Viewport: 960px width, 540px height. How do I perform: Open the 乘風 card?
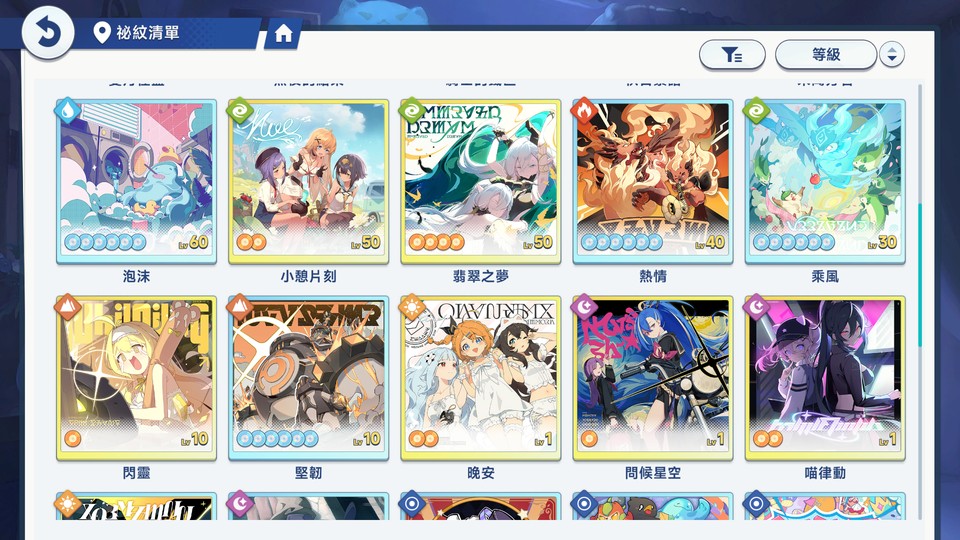click(825, 180)
